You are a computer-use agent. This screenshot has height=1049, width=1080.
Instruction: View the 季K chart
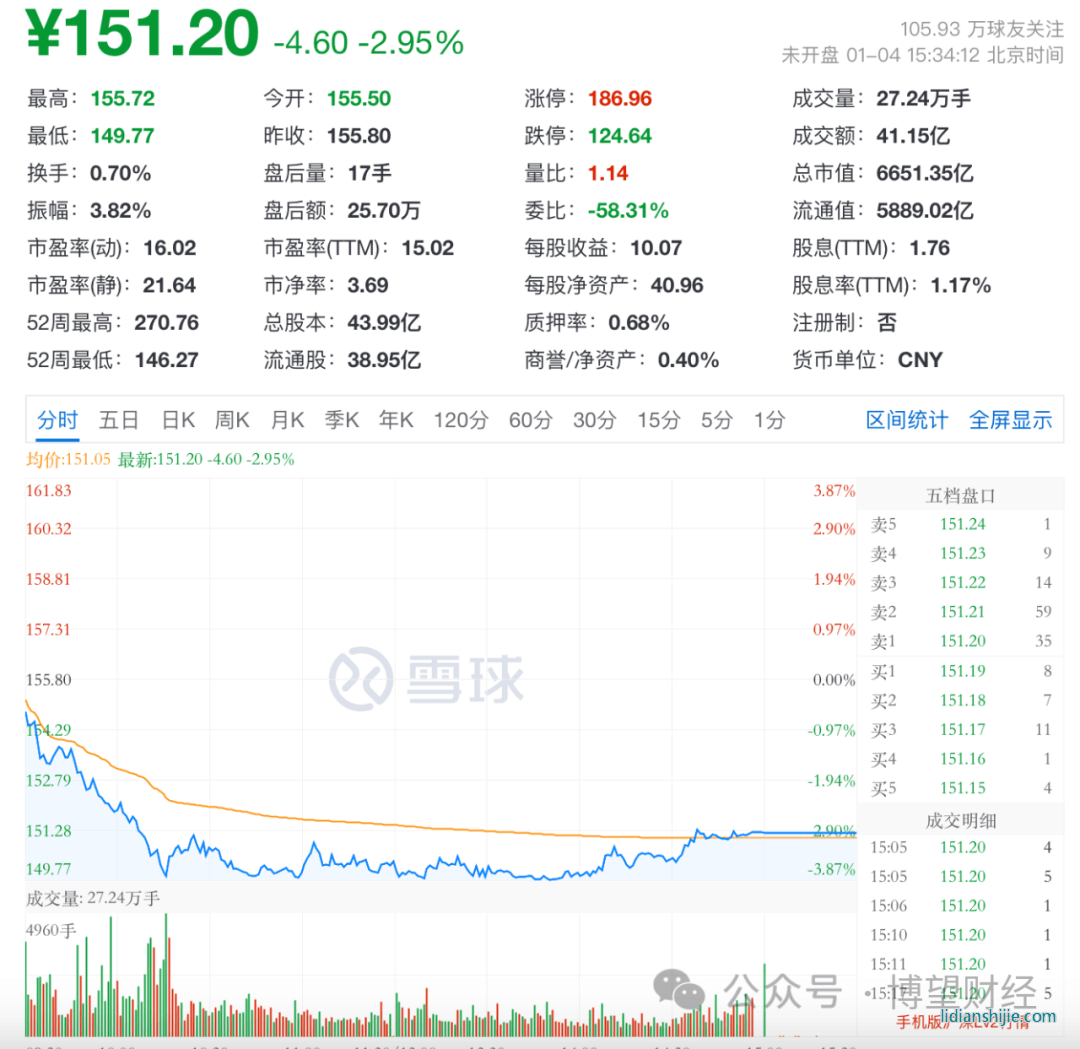[341, 420]
